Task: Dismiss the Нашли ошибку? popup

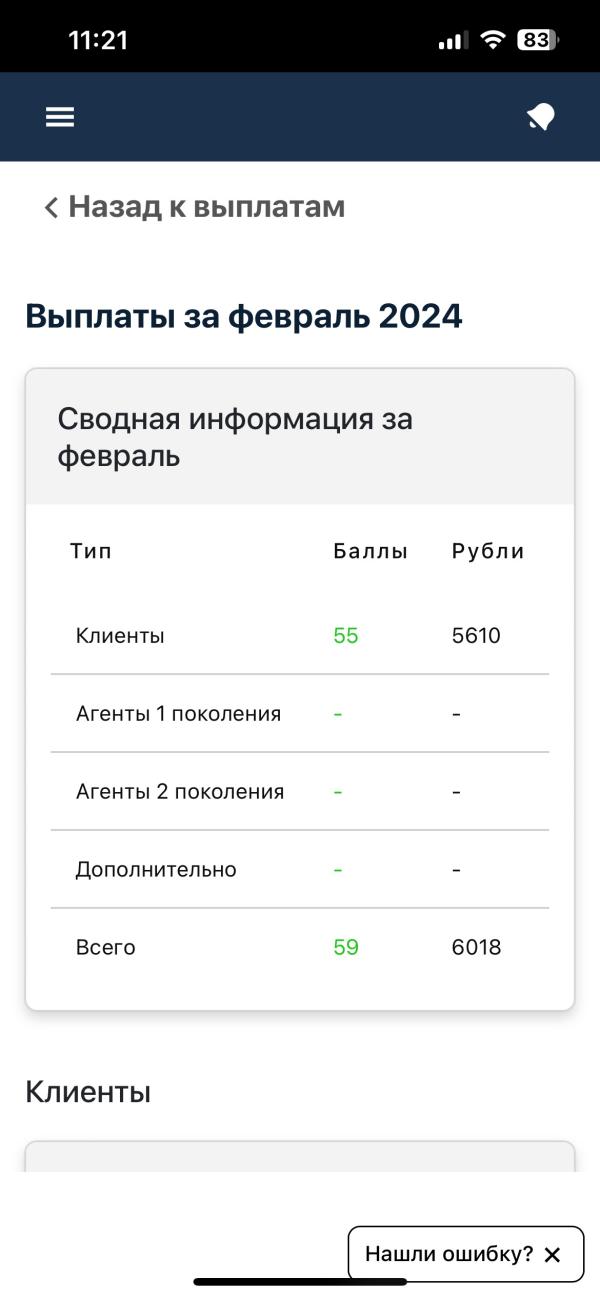Action: [553, 1255]
